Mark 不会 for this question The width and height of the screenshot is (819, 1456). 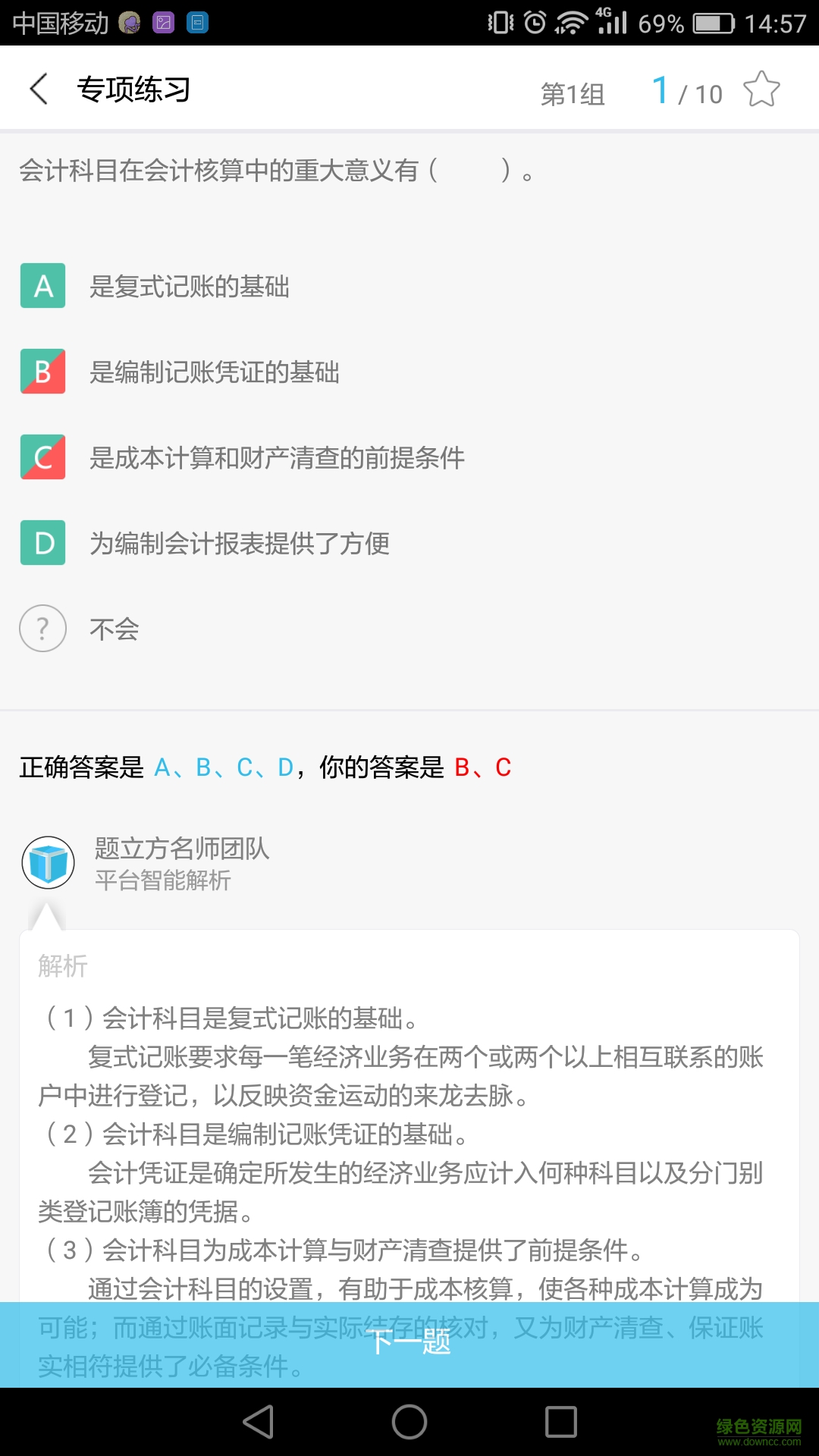[112, 628]
